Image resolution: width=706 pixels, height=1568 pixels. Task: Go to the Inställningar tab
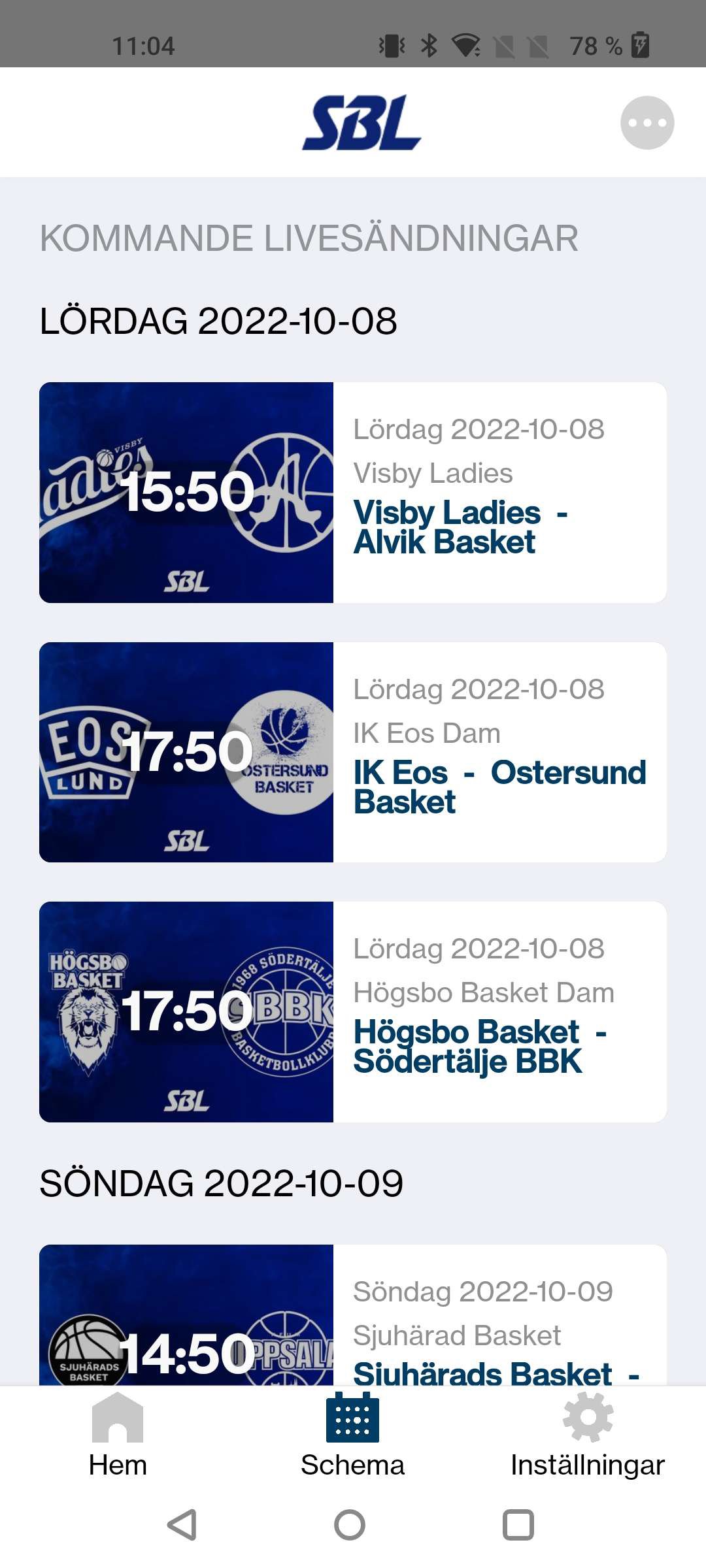click(588, 1435)
